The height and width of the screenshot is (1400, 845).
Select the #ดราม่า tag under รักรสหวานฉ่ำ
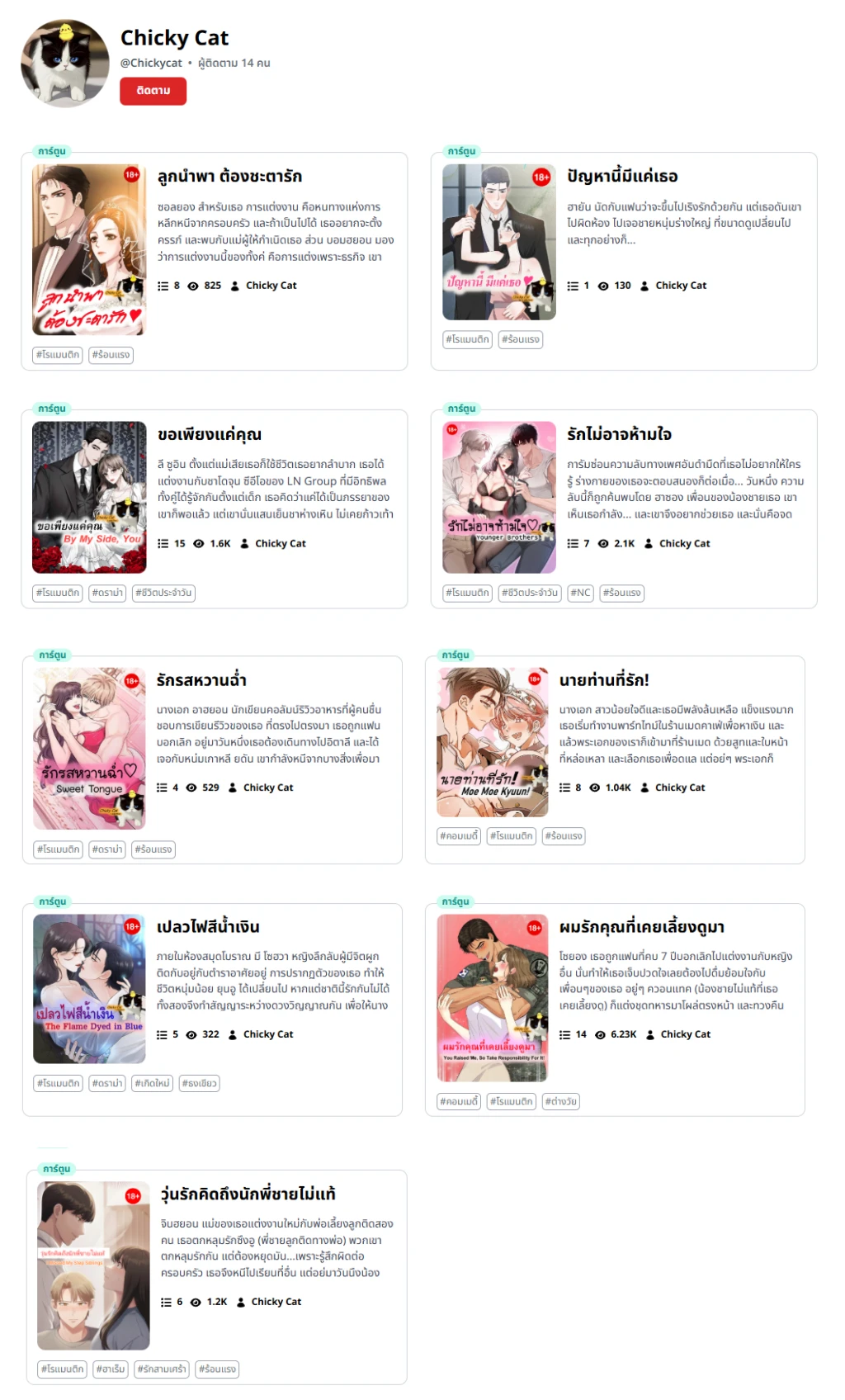pyautogui.click(x=107, y=849)
